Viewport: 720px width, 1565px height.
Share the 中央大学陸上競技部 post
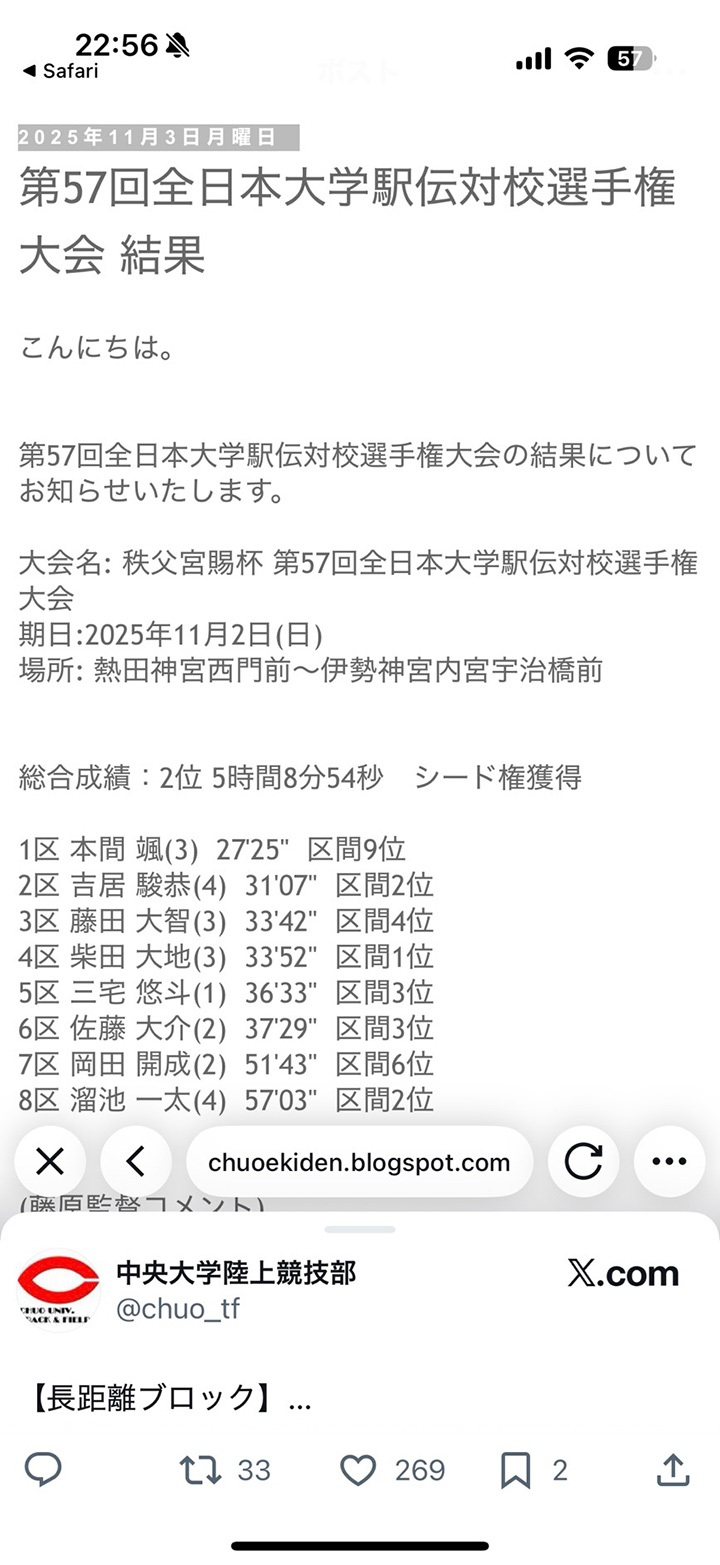[673, 1469]
